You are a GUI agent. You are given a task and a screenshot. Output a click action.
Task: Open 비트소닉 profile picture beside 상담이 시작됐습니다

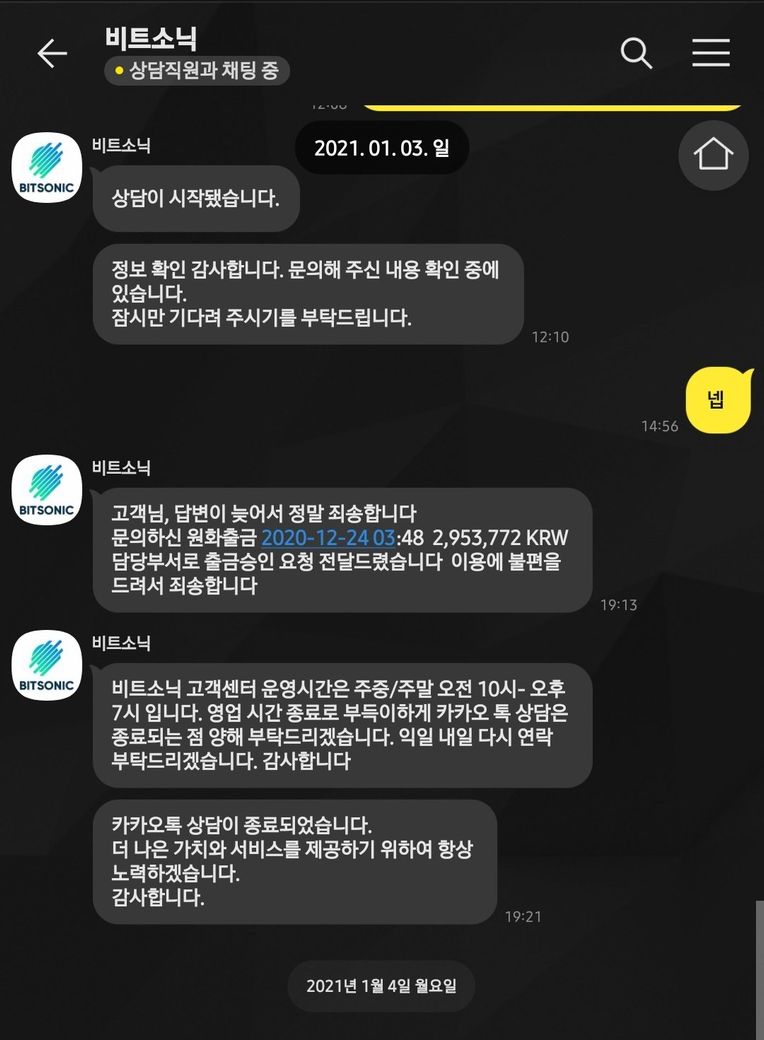46,167
